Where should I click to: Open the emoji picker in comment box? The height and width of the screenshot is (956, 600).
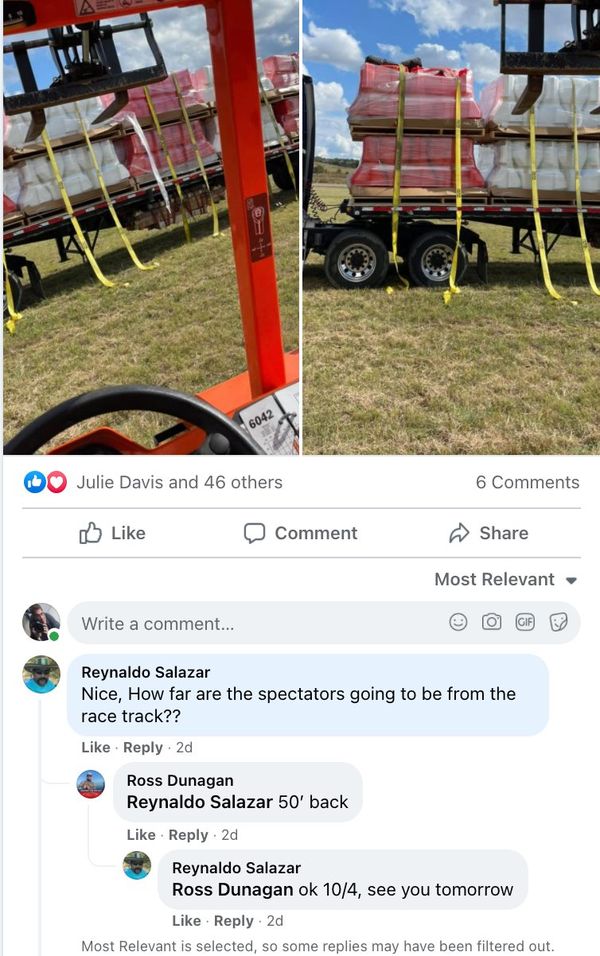point(458,622)
